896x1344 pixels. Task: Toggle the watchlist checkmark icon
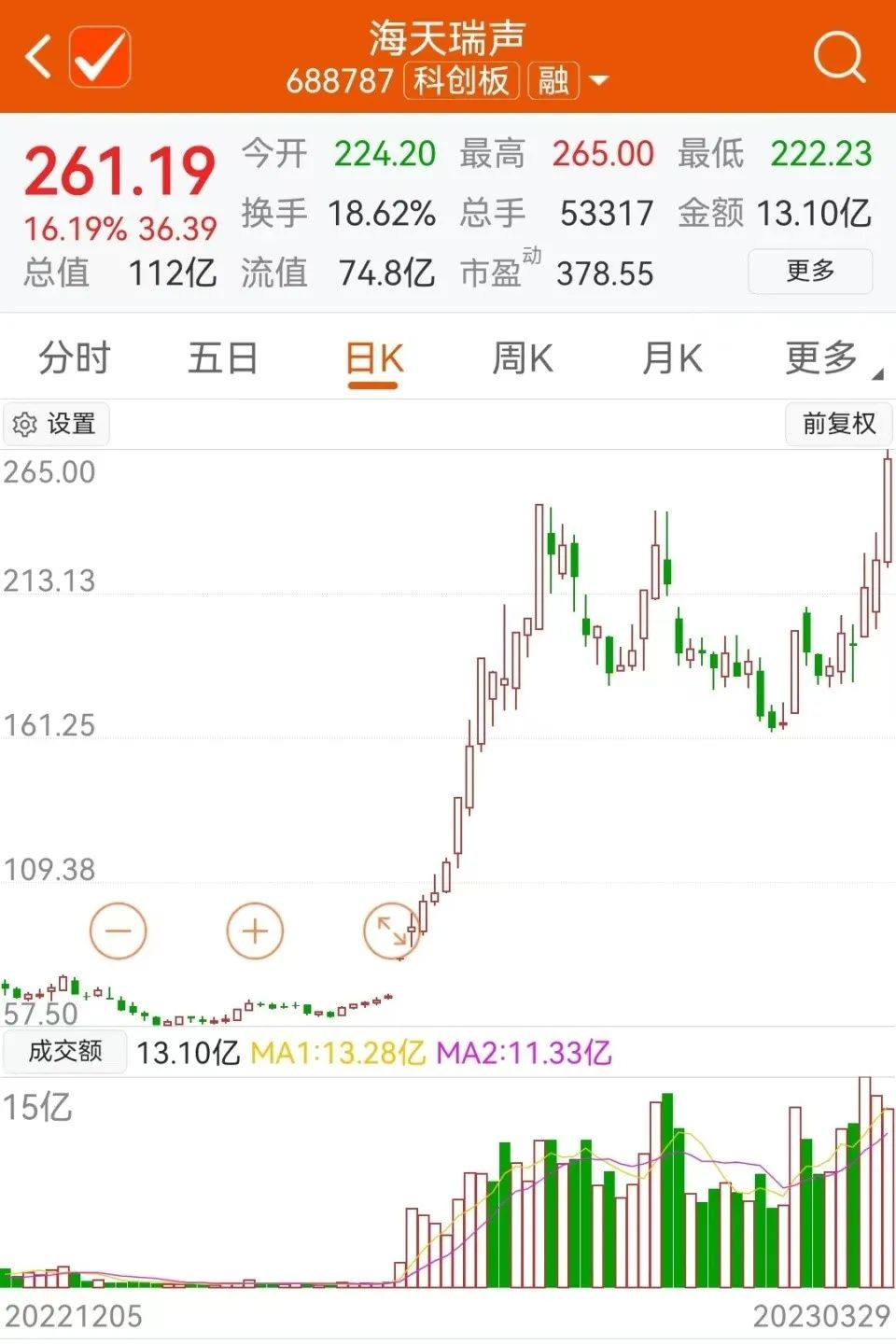100,56
